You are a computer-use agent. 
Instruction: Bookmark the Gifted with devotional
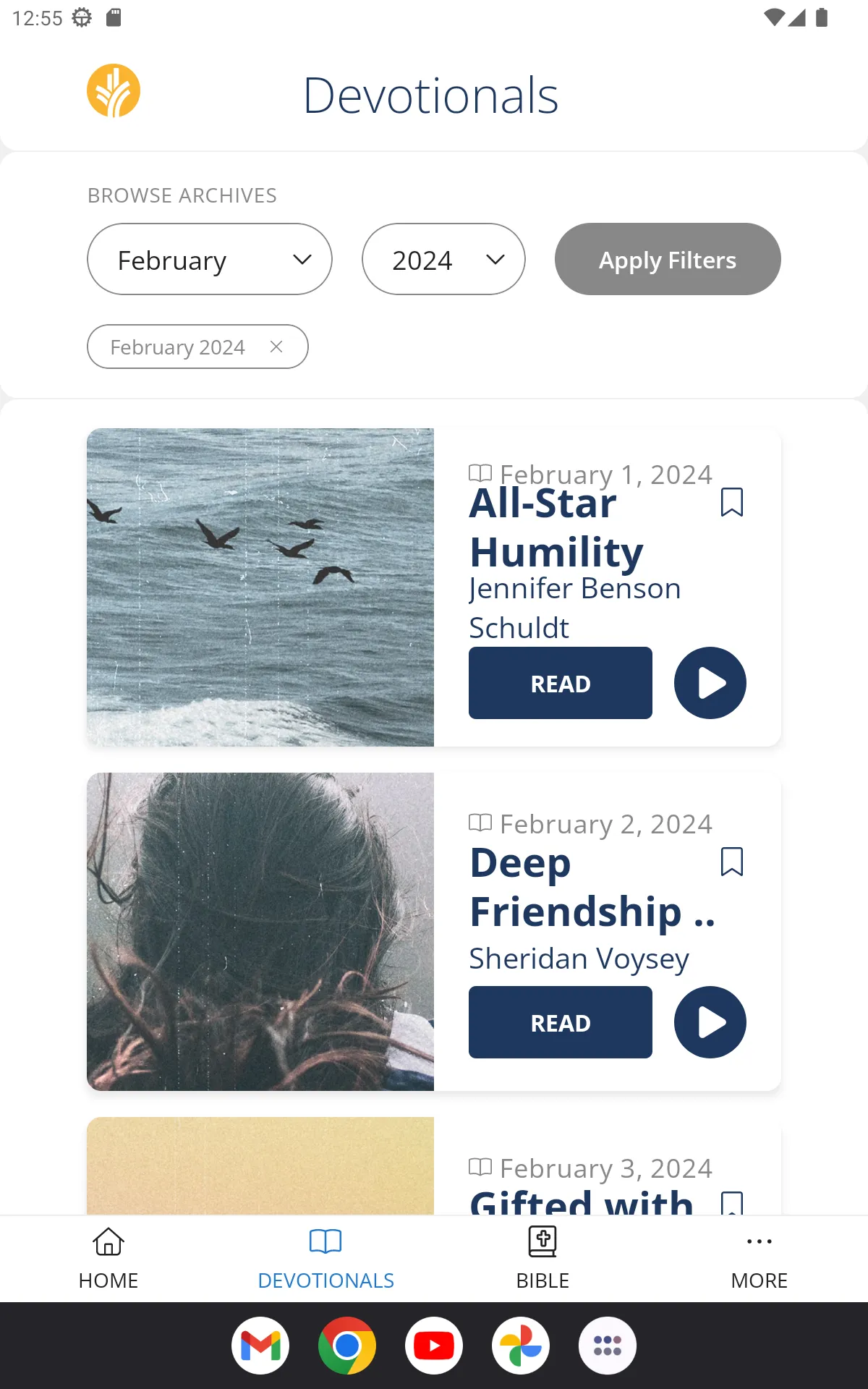[732, 1201]
